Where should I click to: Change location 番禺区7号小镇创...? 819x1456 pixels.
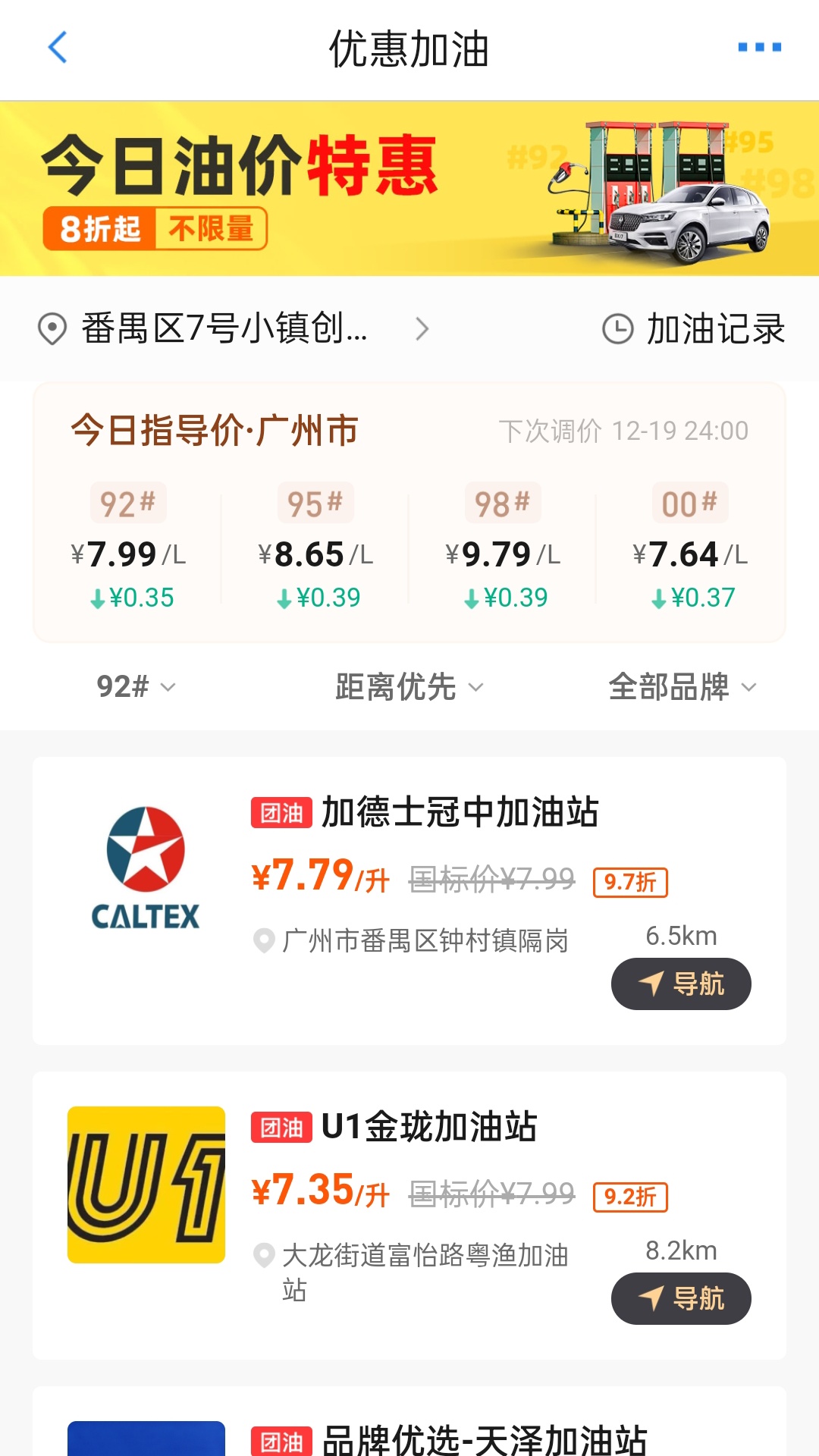coord(227,329)
